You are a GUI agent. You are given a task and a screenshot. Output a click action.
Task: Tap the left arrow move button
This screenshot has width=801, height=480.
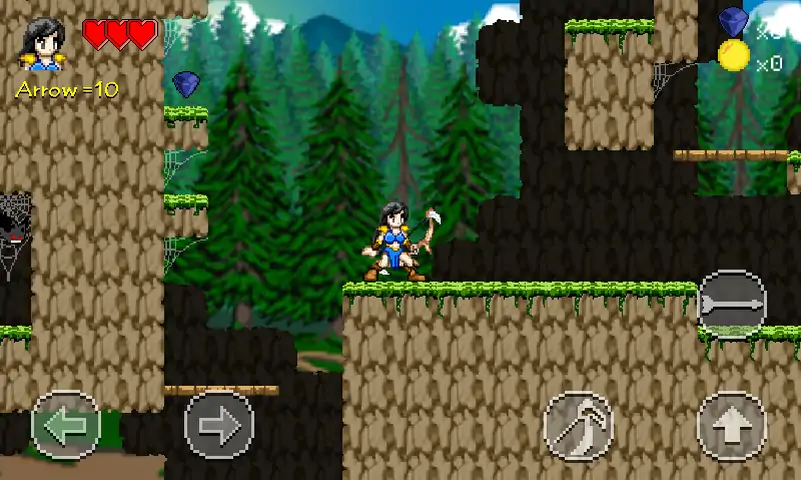66,425
